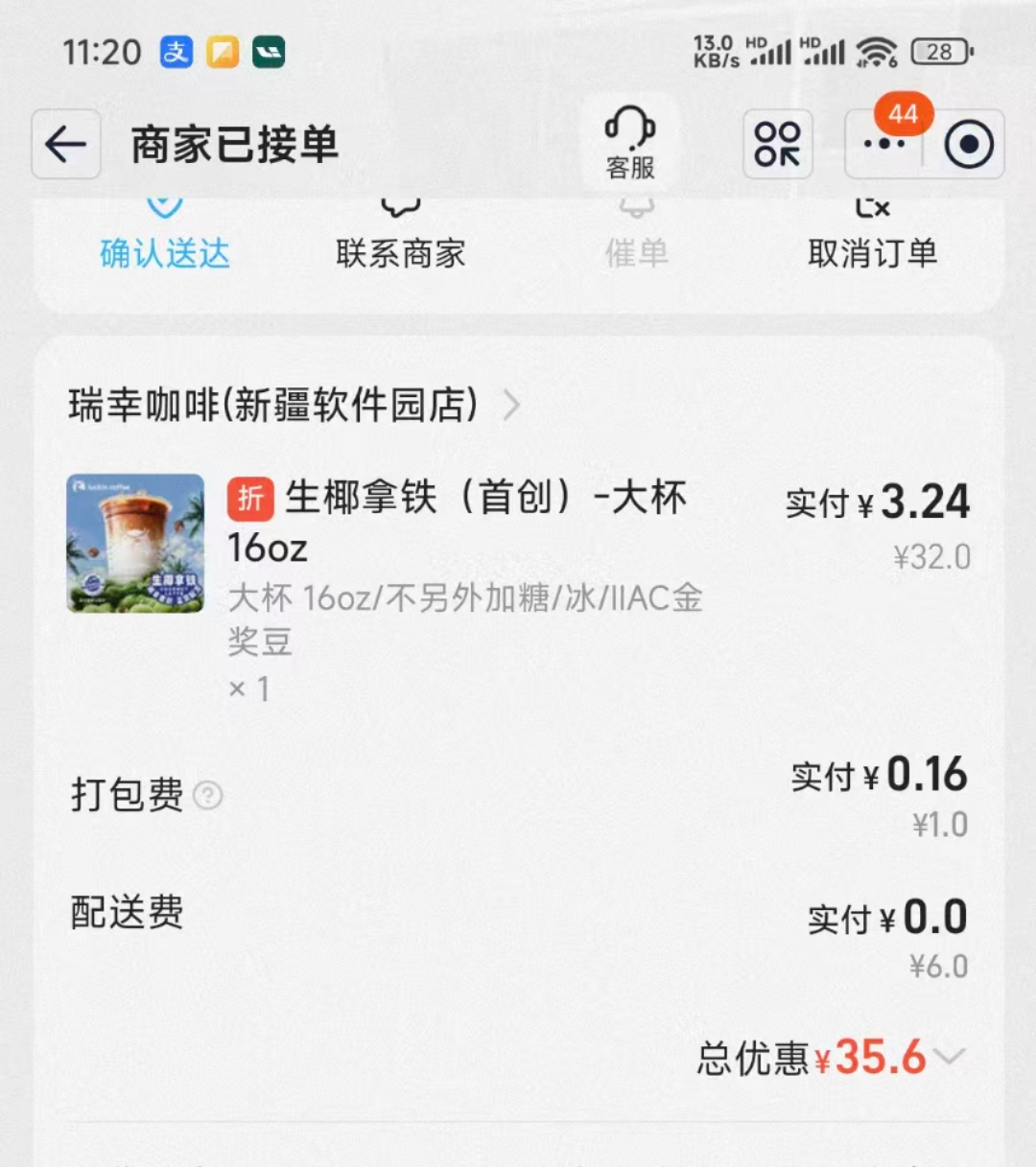This screenshot has width=1036, height=1167.
Task: Tap 确认送达 to confirm delivery
Action: point(165,240)
